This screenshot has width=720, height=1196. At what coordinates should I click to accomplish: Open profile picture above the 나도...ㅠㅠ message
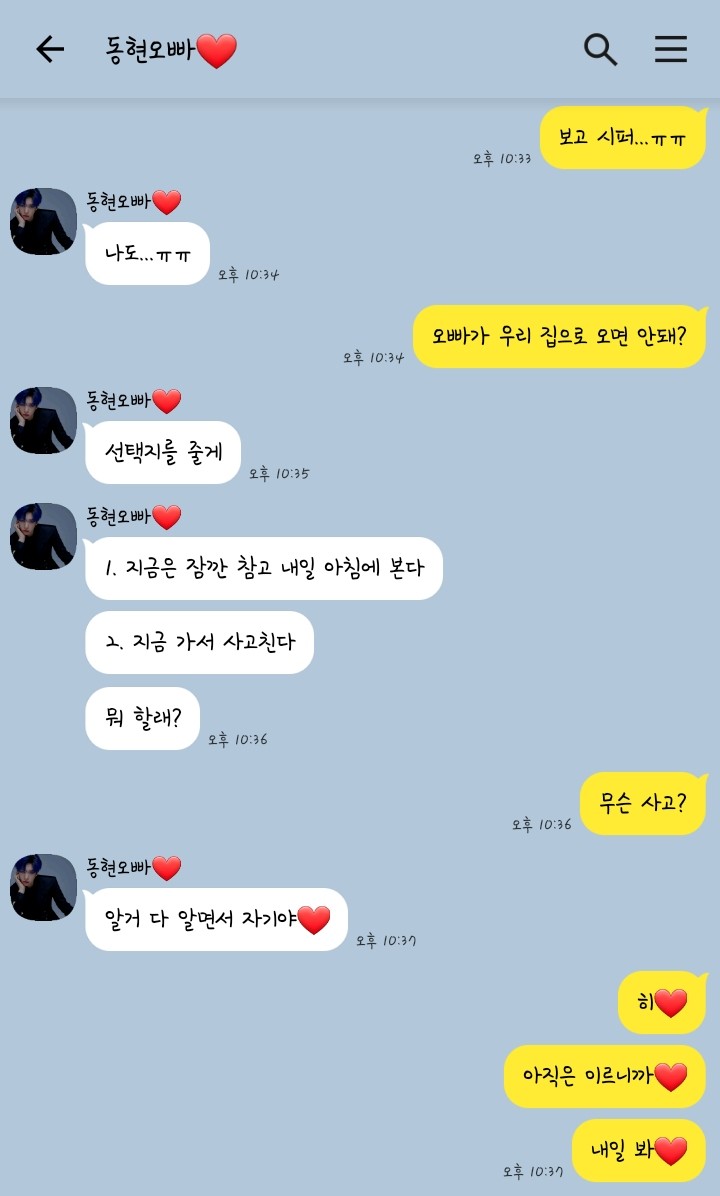tap(43, 221)
